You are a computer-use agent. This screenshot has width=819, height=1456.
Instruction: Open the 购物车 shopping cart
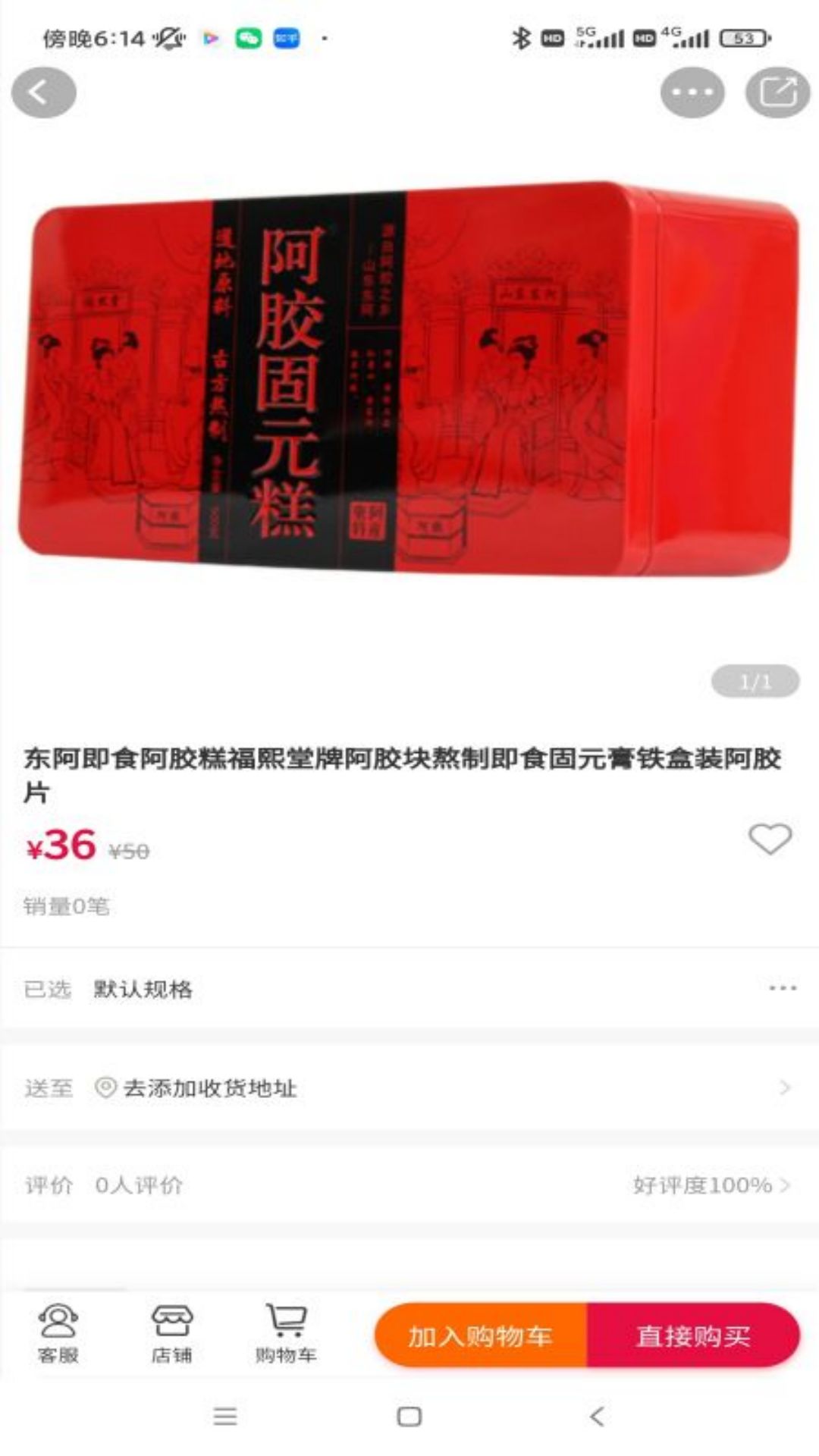[285, 1334]
